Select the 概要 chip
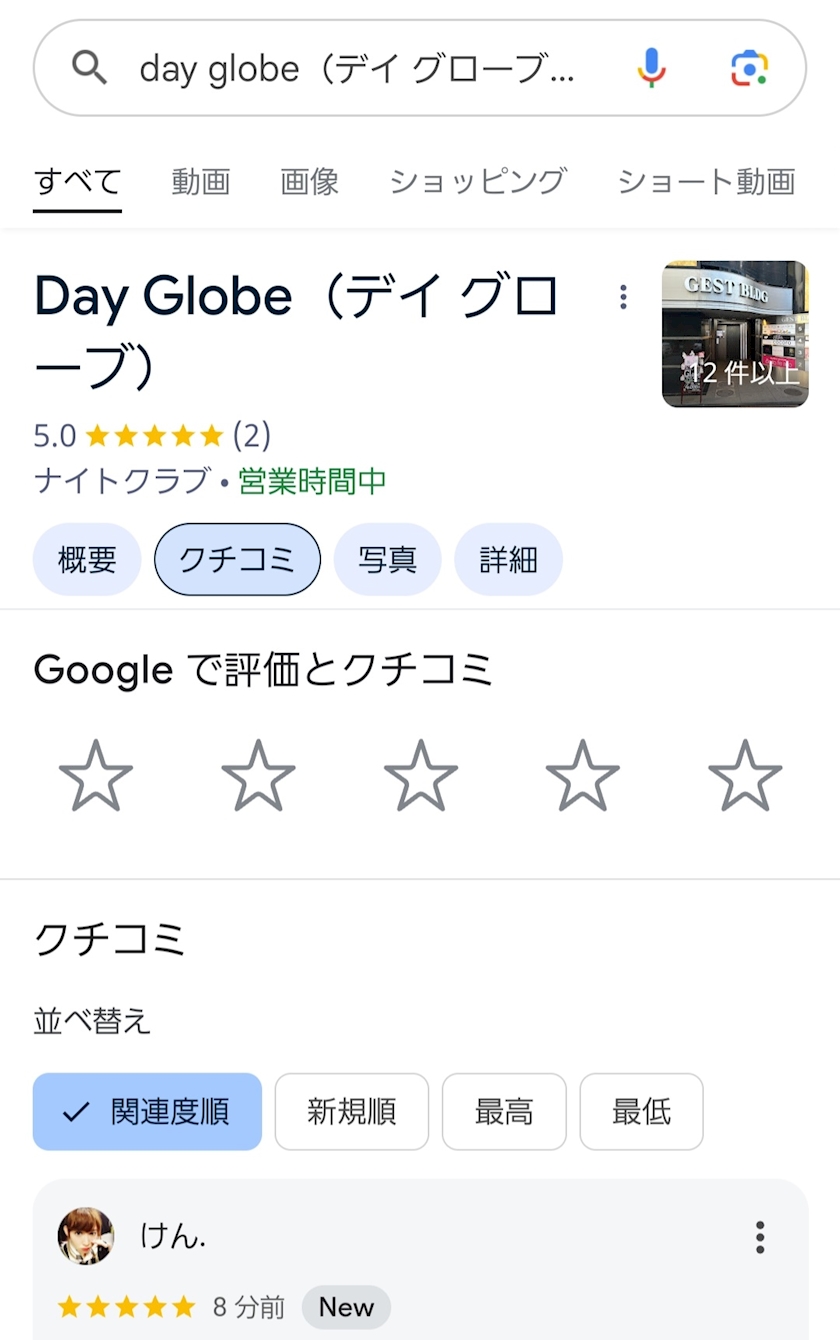 (87, 560)
